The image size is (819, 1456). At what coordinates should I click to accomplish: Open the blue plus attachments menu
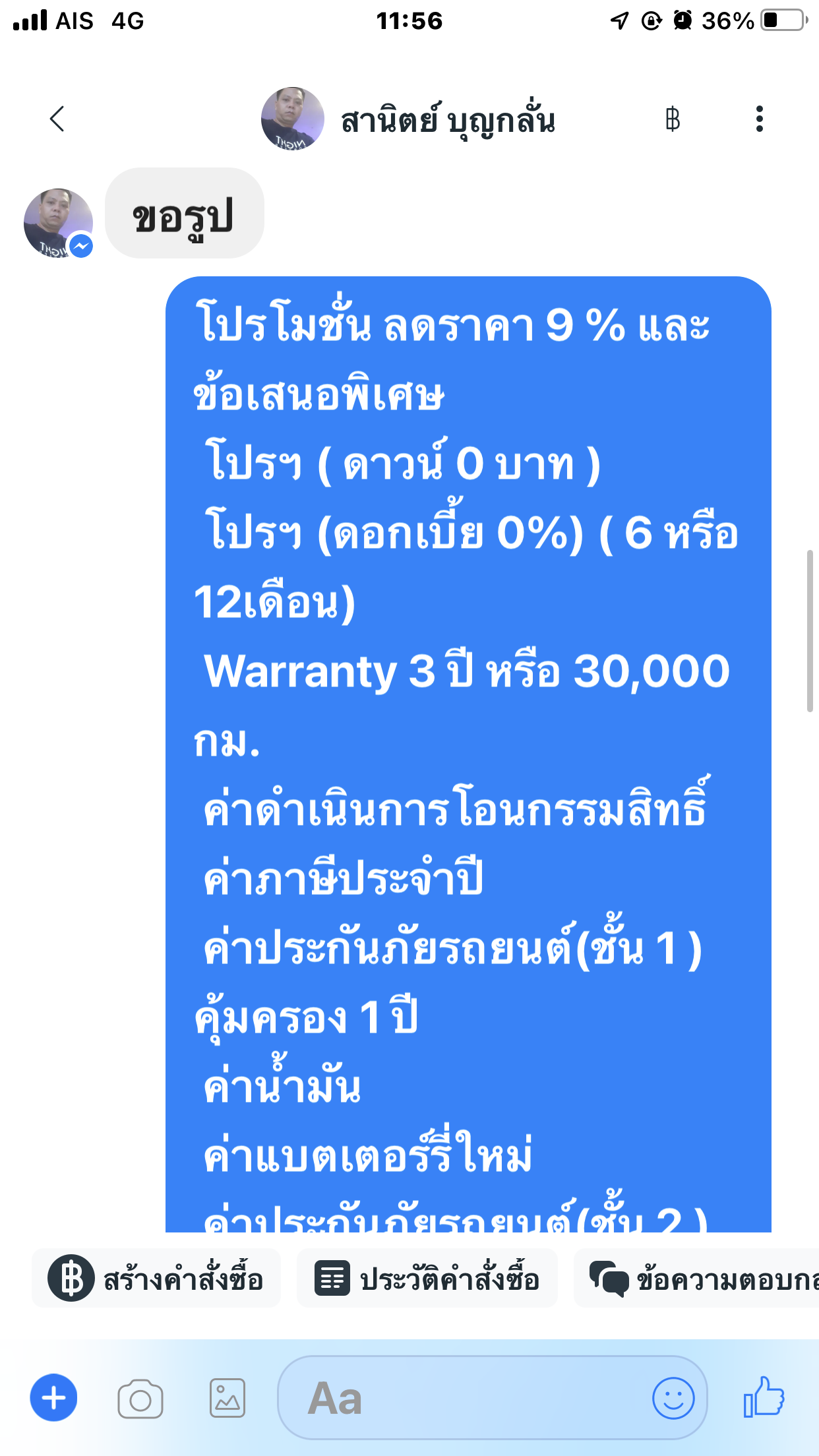53,1398
